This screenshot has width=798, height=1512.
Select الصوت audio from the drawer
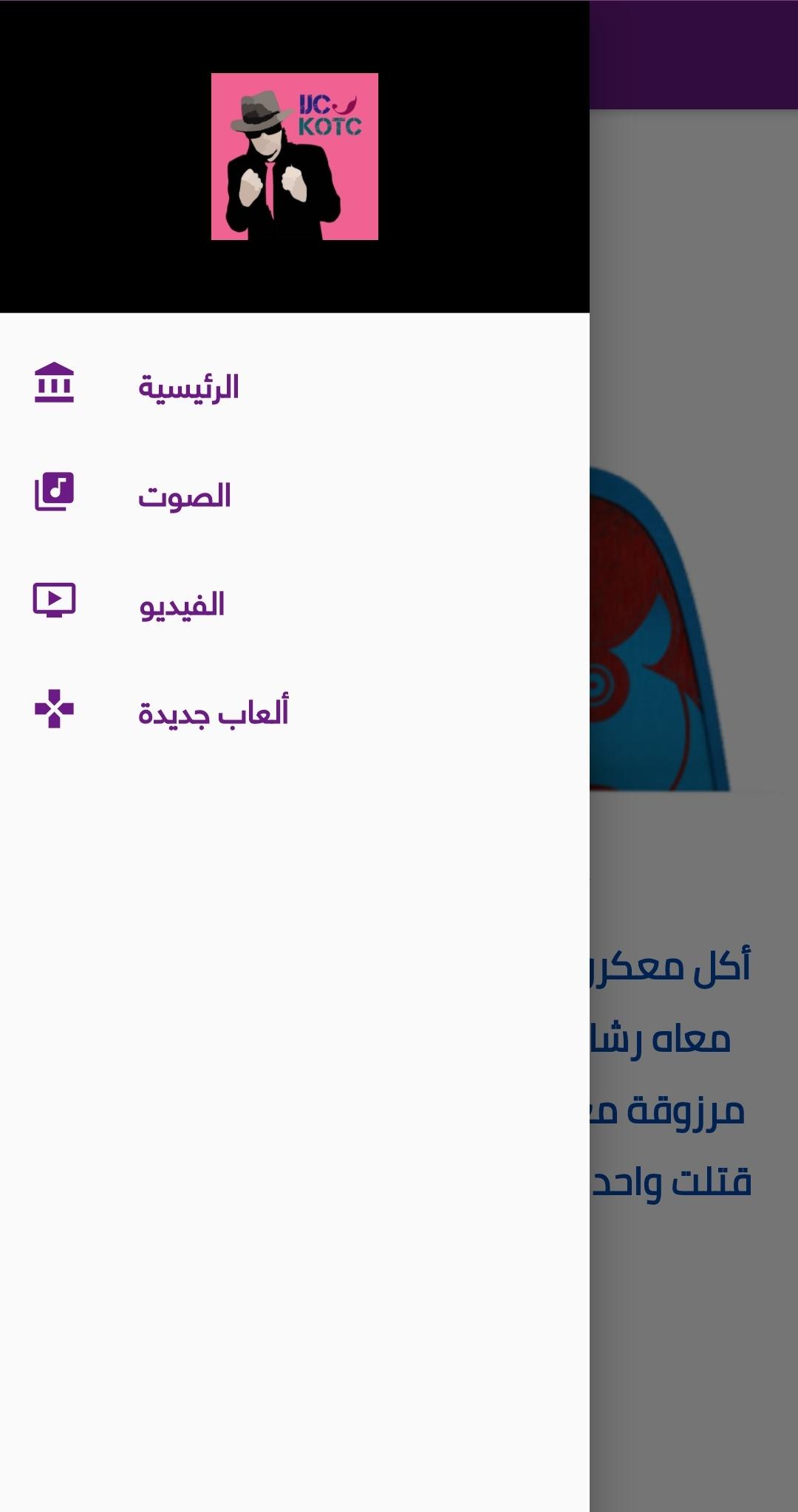[185, 496]
